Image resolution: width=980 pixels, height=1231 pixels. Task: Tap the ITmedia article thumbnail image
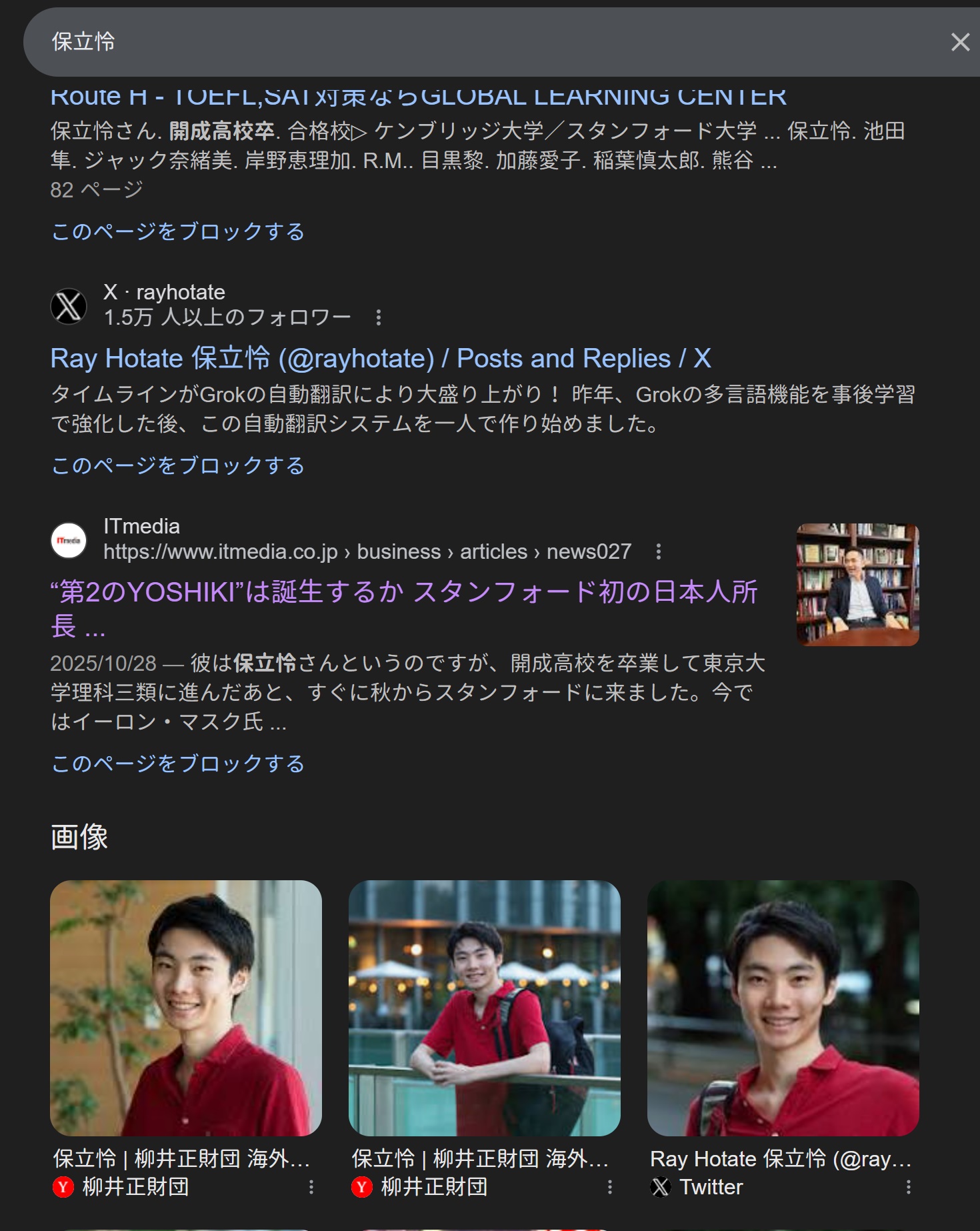(x=857, y=585)
